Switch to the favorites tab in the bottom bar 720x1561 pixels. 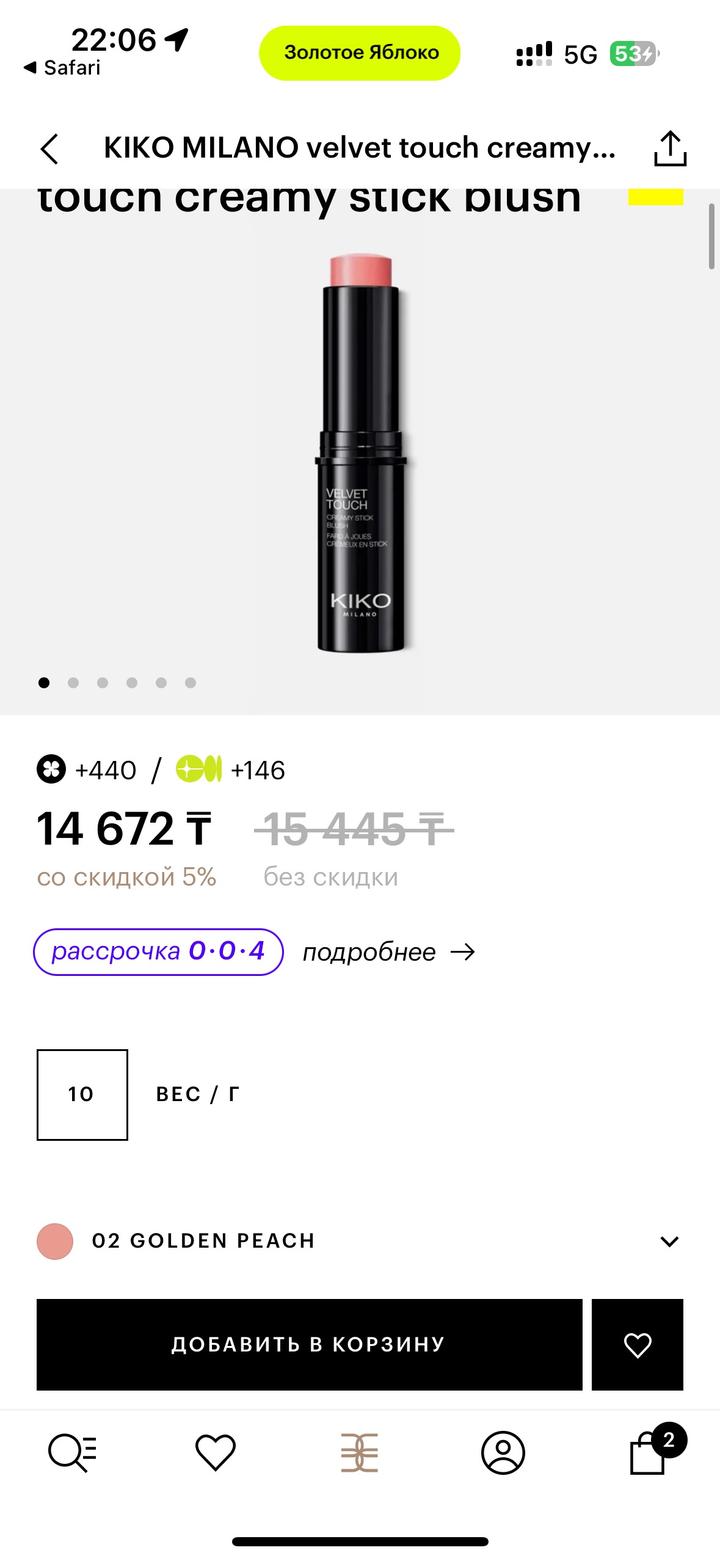(x=215, y=1452)
